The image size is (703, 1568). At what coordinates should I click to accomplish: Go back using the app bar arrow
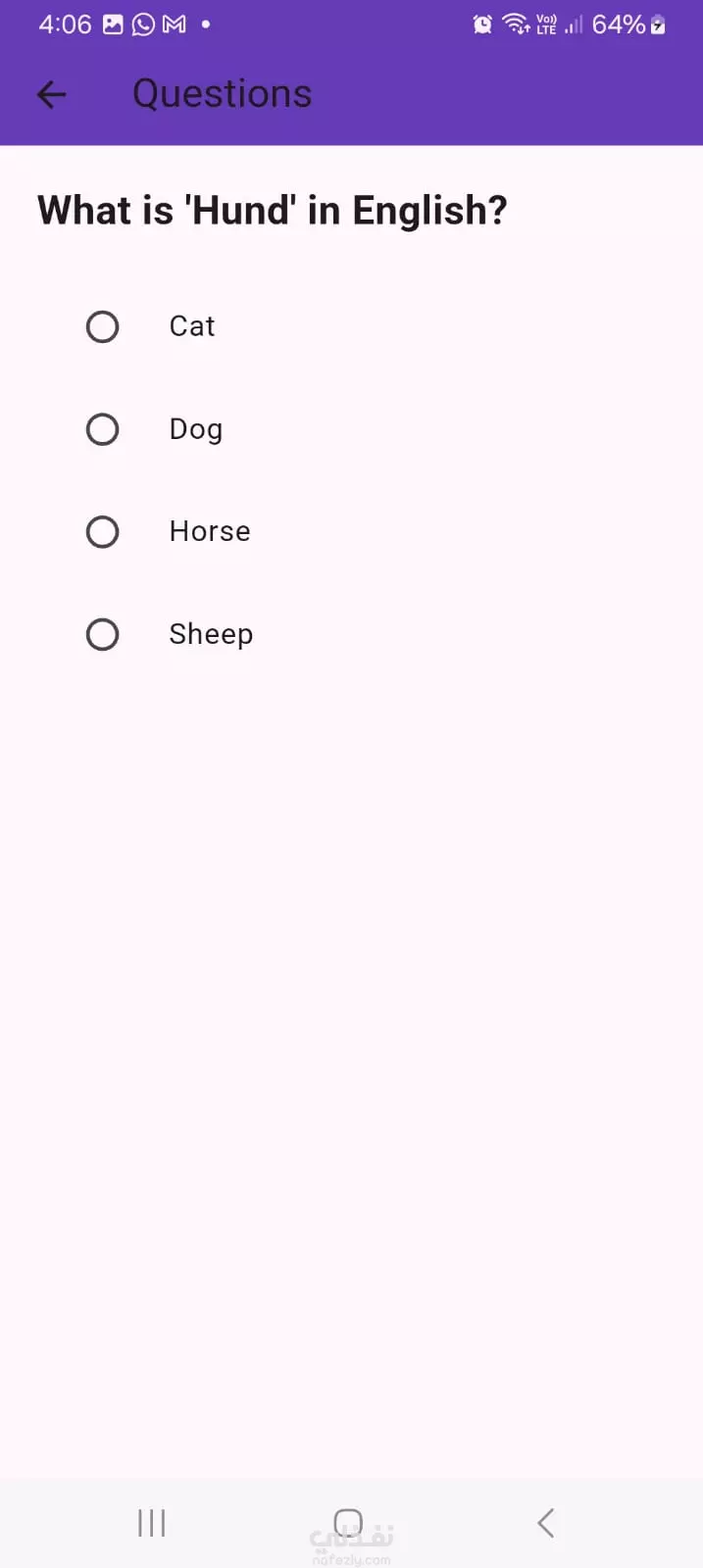51,94
